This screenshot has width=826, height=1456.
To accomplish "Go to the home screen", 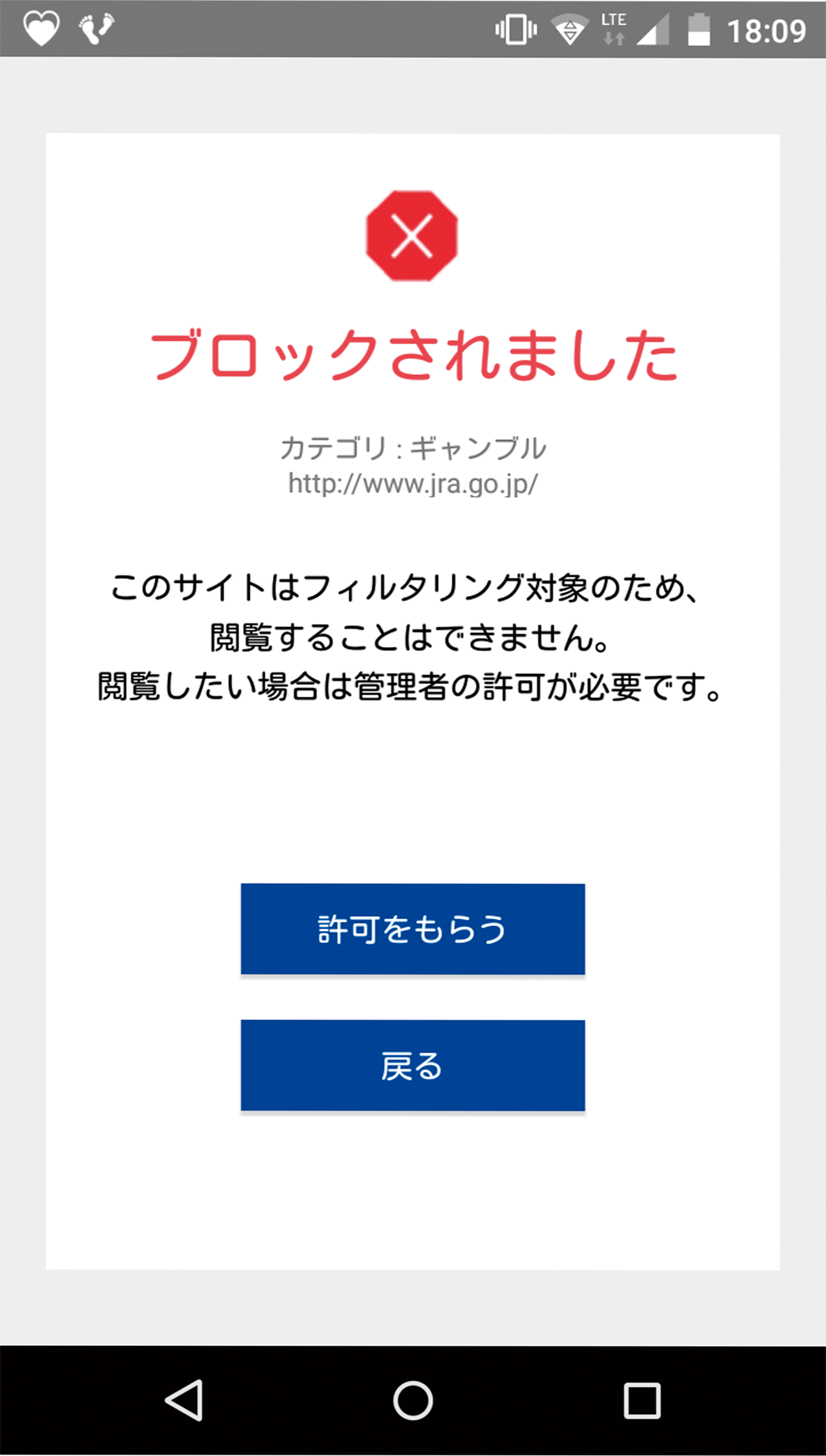I will (413, 1400).
